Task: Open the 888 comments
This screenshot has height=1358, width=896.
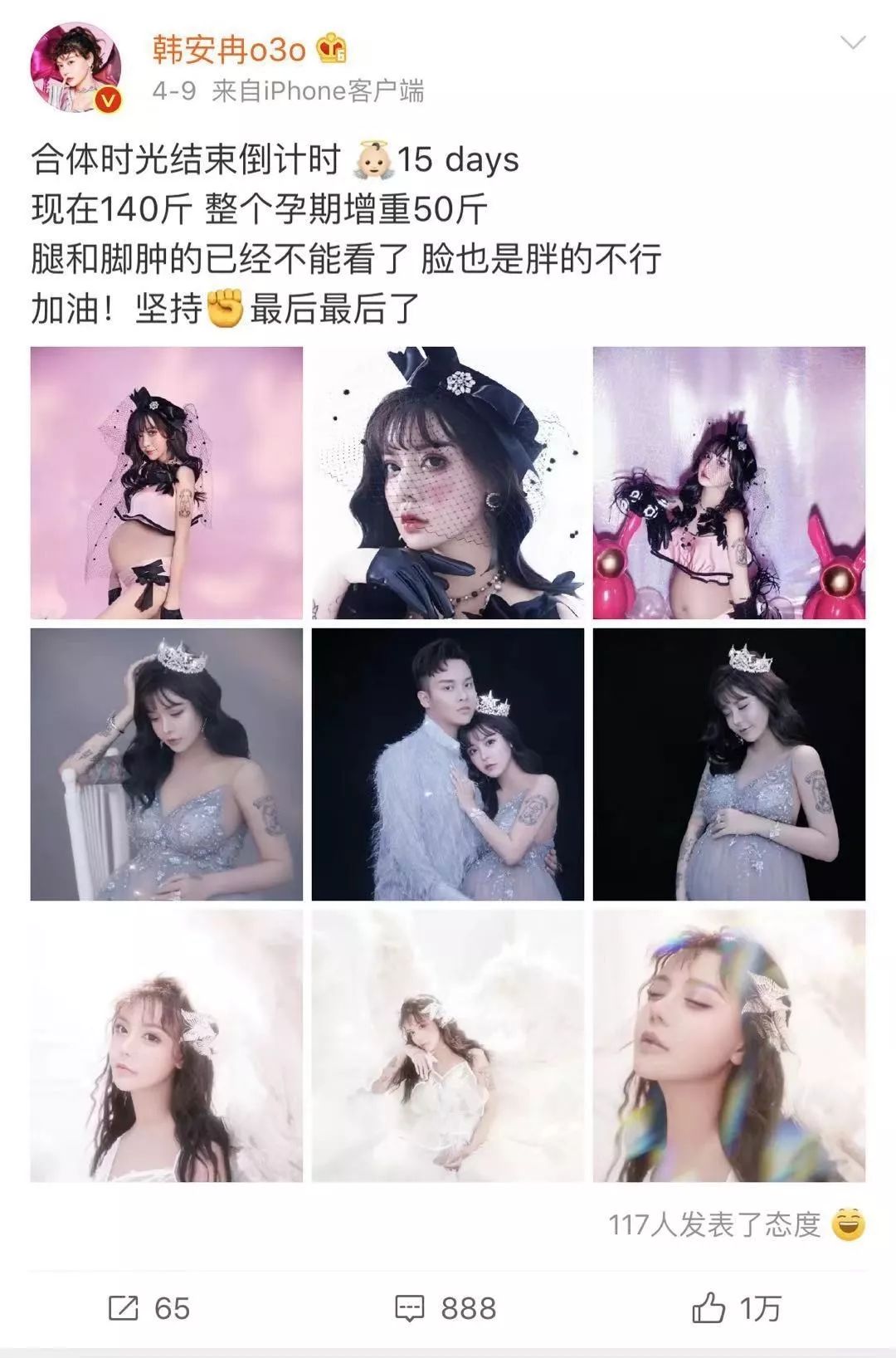Action: 446,1308
